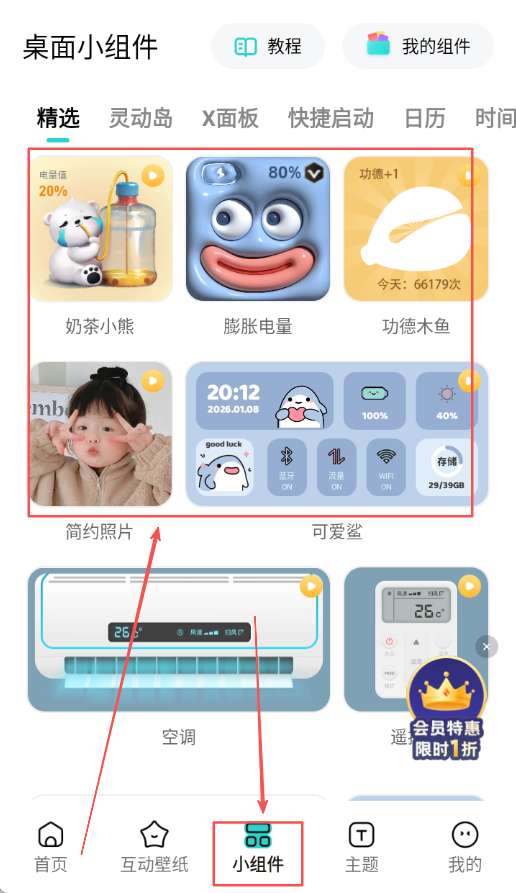Open the 我的 profile tab
This screenshot has height=893, width=516.
pyautogui.click(x=465, y=847)
